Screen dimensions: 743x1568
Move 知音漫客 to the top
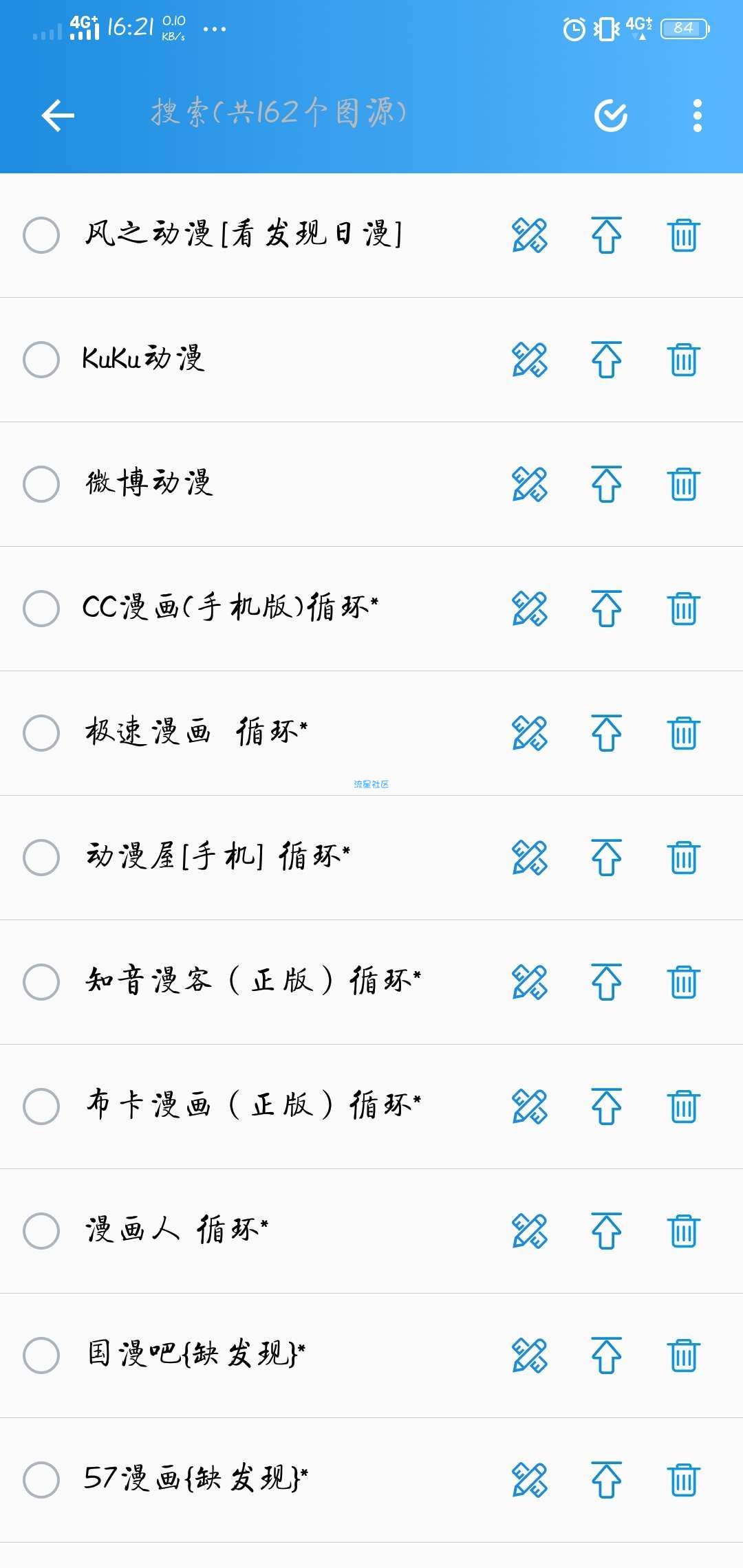(x=606, y=982)
